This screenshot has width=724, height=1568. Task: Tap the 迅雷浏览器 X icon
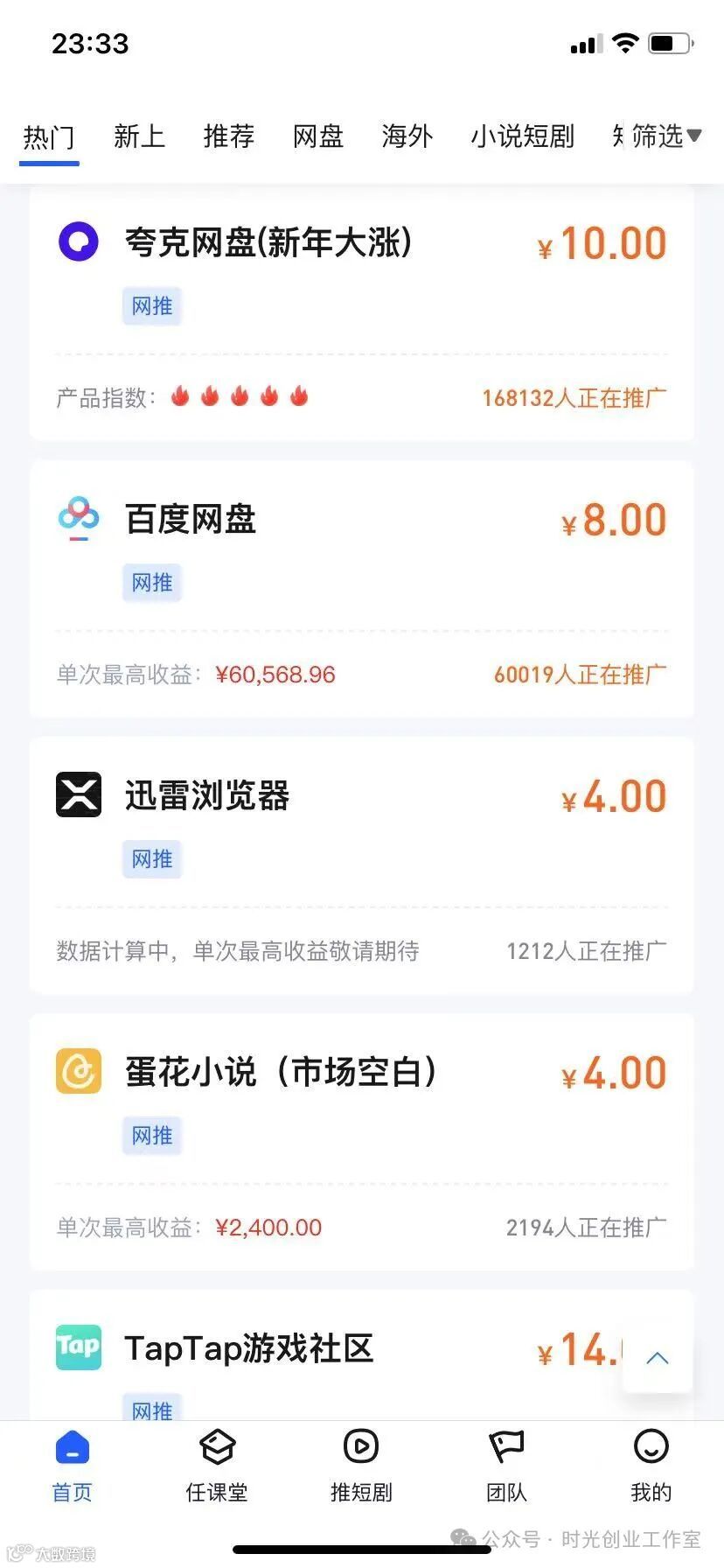[79, 794]
